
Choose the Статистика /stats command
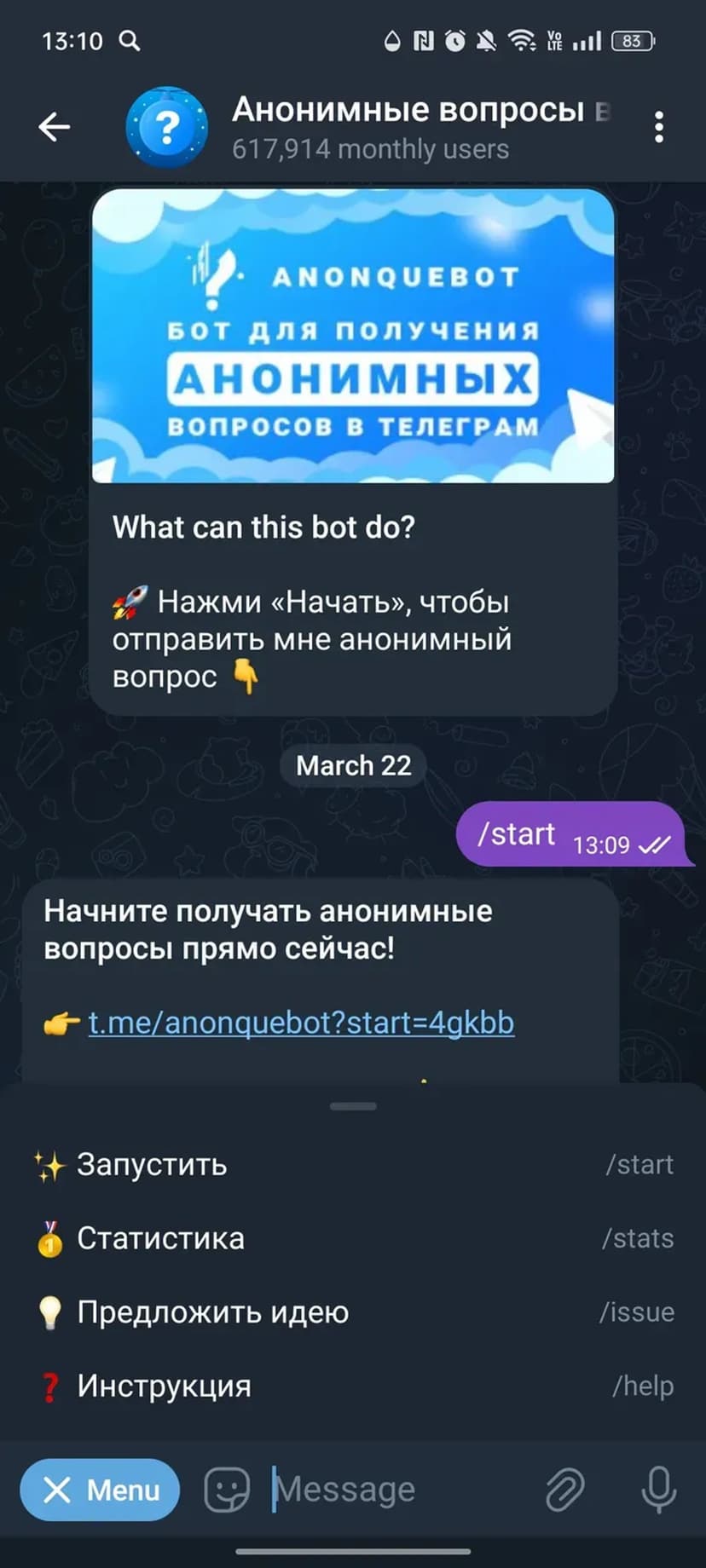pyautogui.click(x=353, y=1238)
